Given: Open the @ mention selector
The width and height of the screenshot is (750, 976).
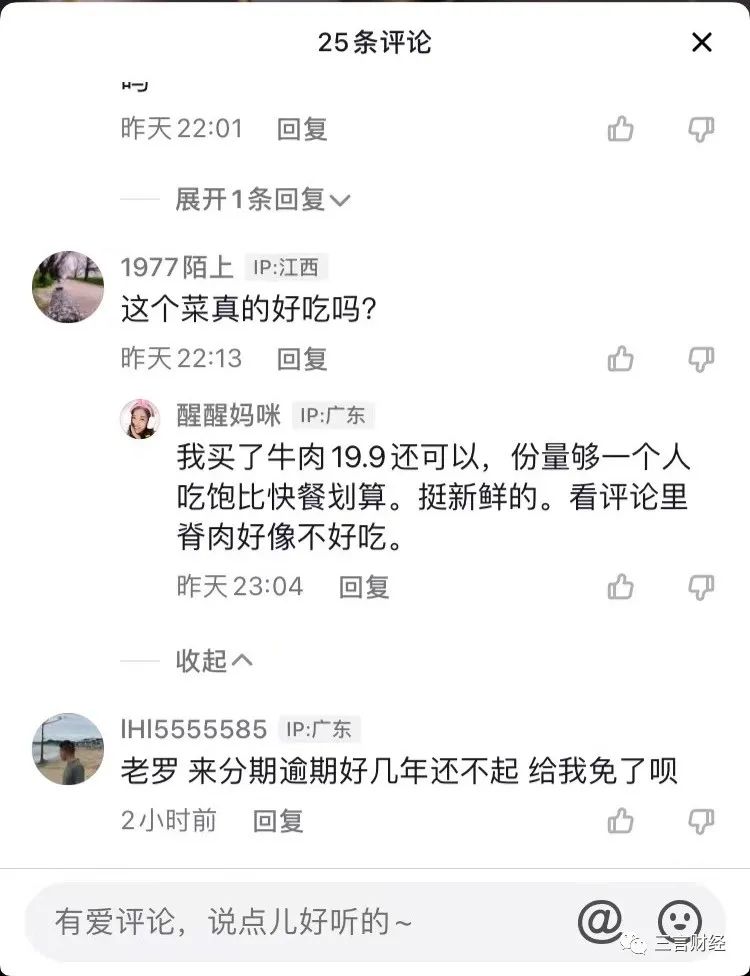Looking at the screenshot, I should click(x=601, y=921).
